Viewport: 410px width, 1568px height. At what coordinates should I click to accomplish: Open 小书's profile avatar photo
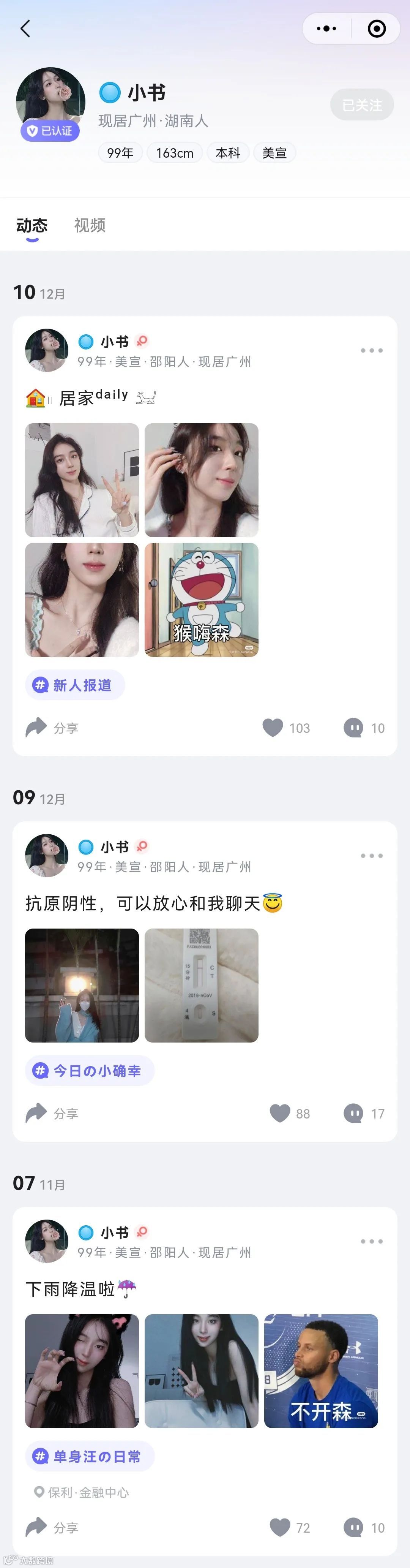[50, 100]
